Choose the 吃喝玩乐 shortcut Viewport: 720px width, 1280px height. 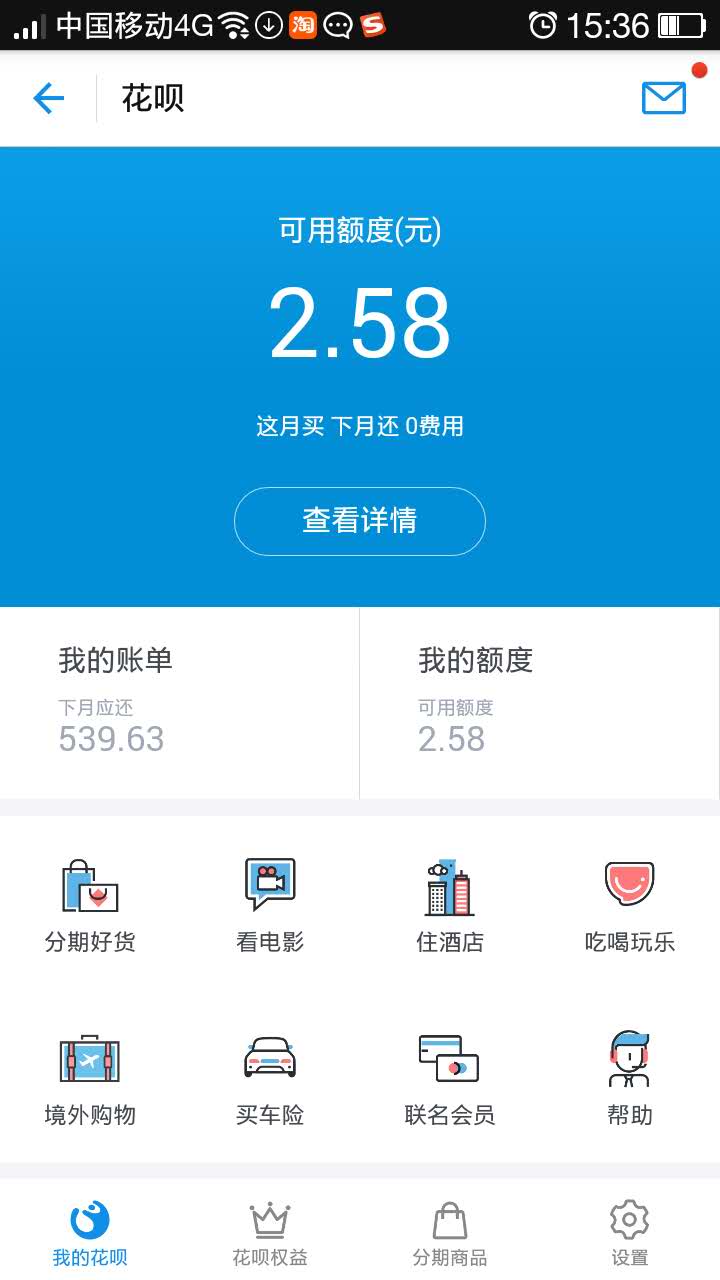tap(630, 905)
